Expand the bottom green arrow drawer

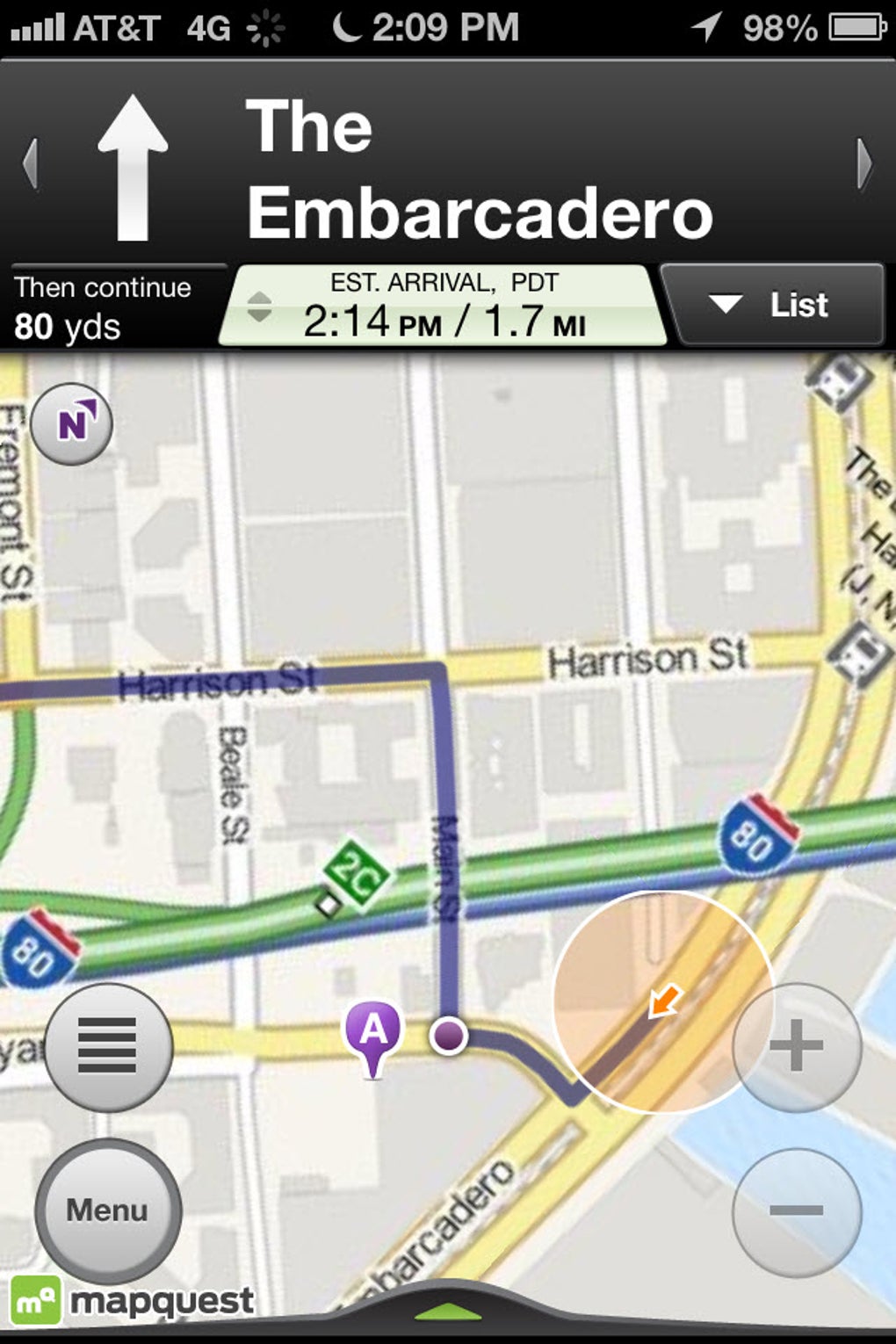[x=447, y=1311]
